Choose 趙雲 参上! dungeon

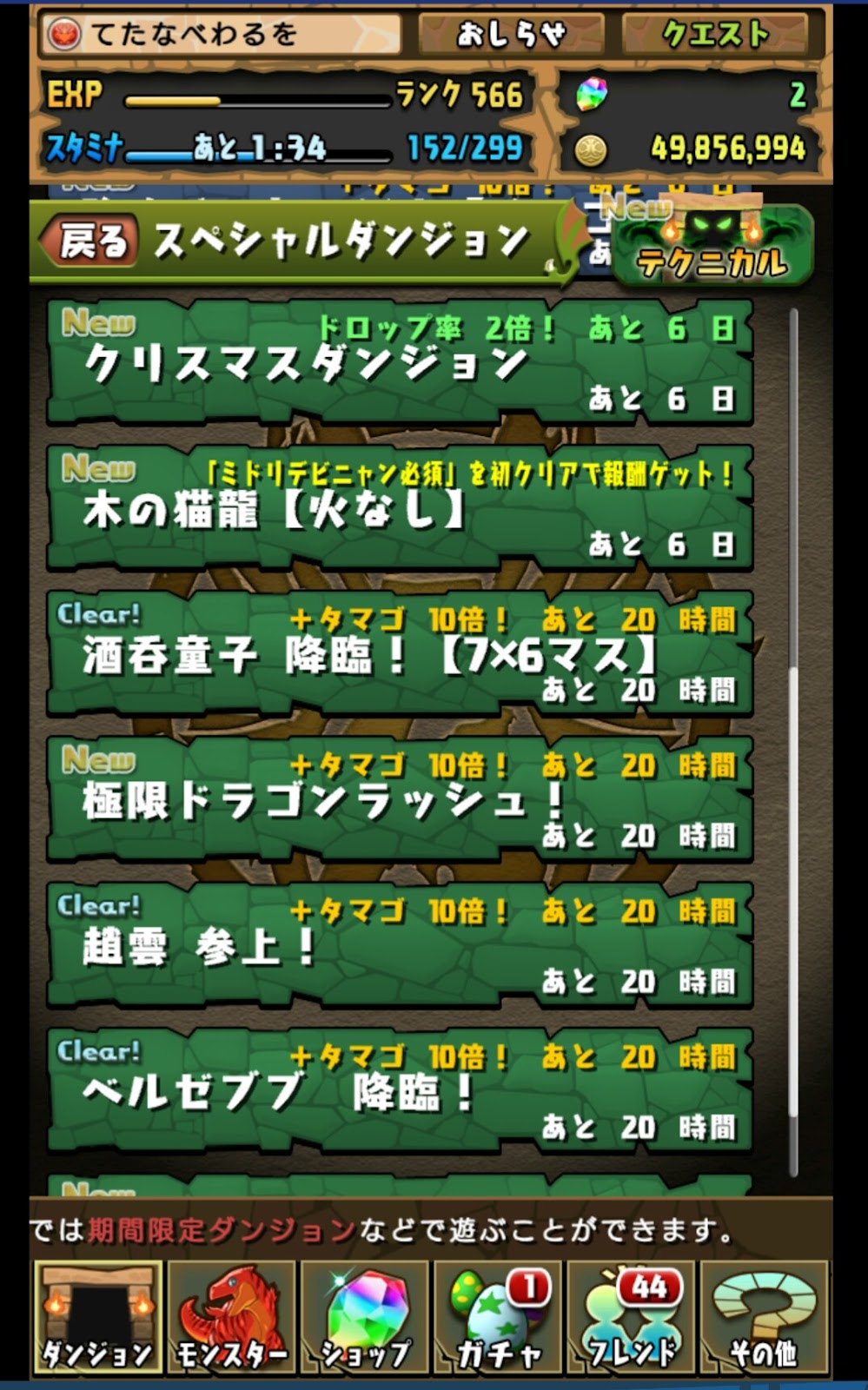click(400, 946)
